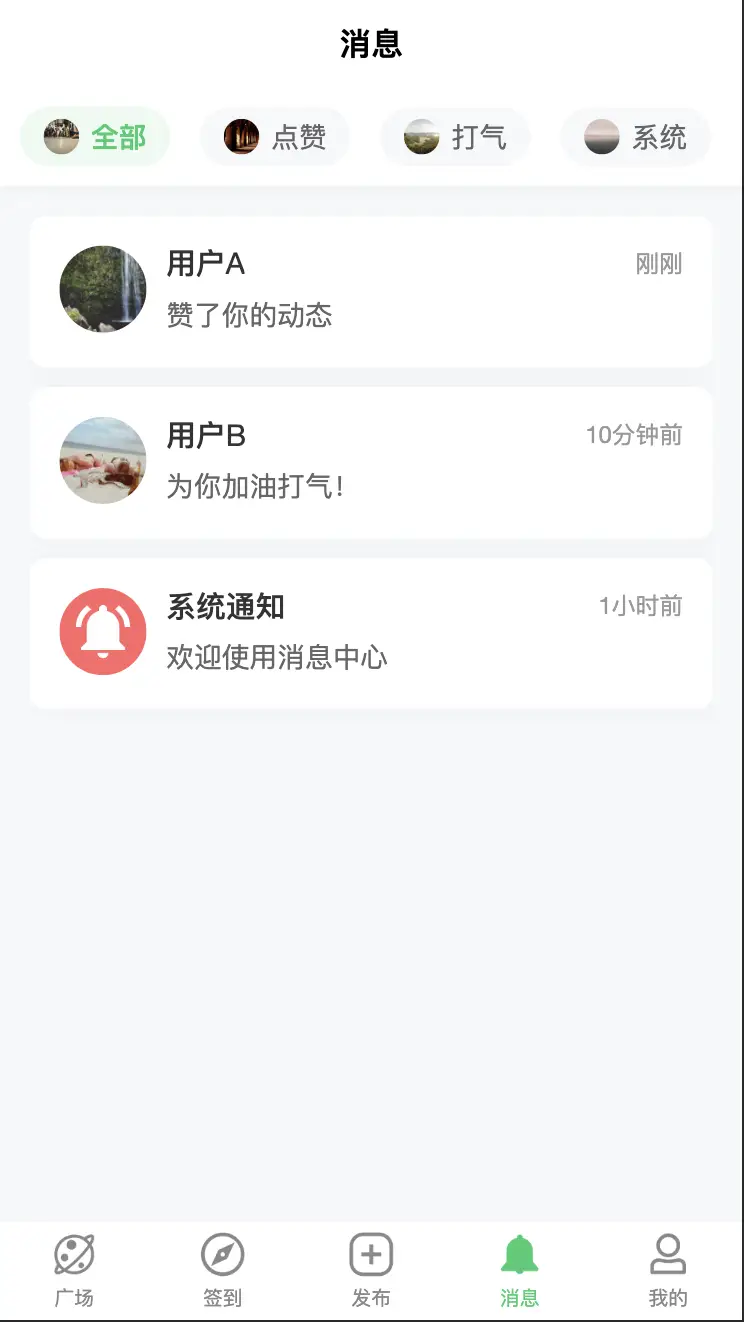Filter messages by 系统

[635, 137]
